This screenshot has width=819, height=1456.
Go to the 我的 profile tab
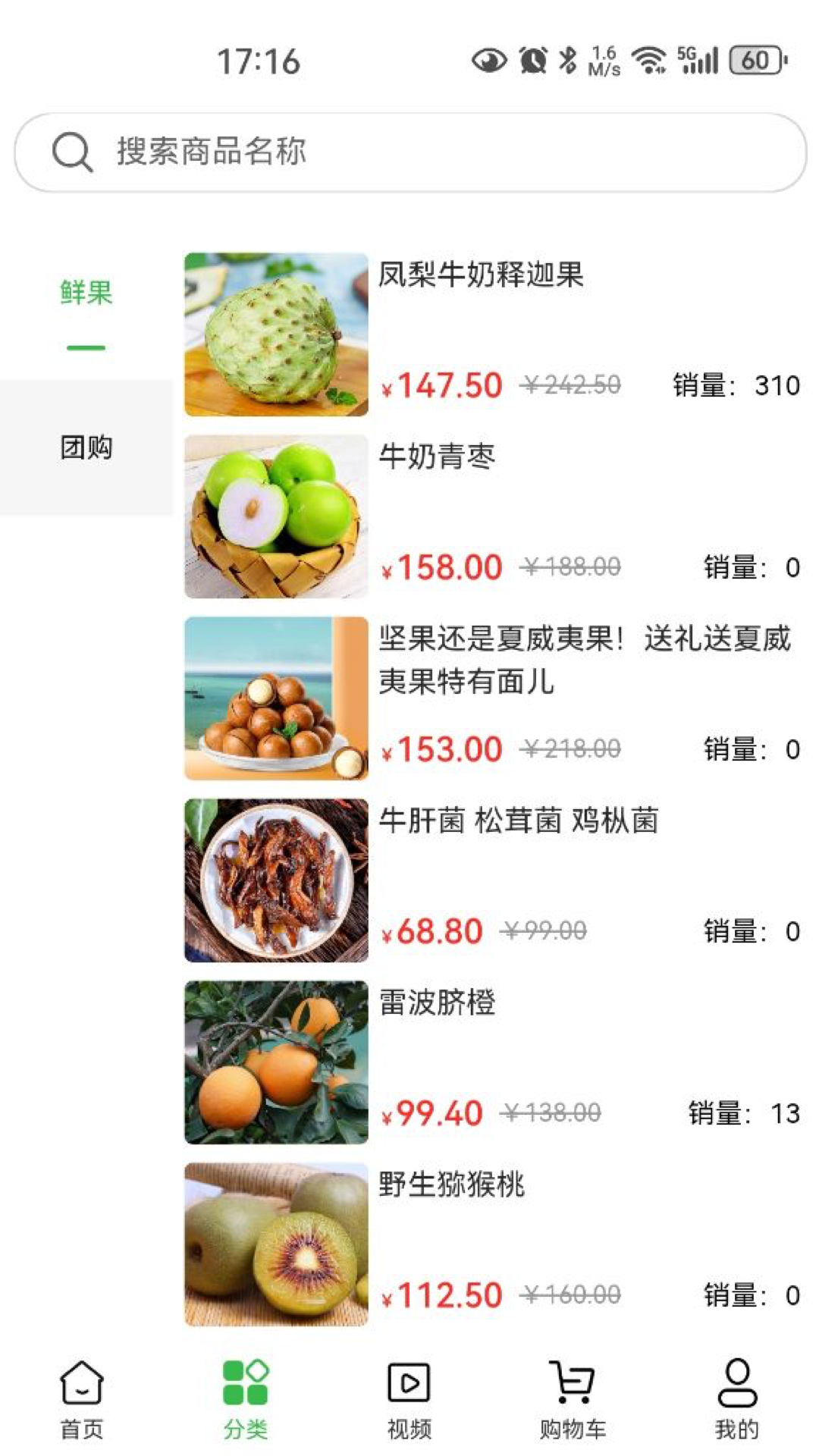pyautogui.click(x=736, y=1397)
